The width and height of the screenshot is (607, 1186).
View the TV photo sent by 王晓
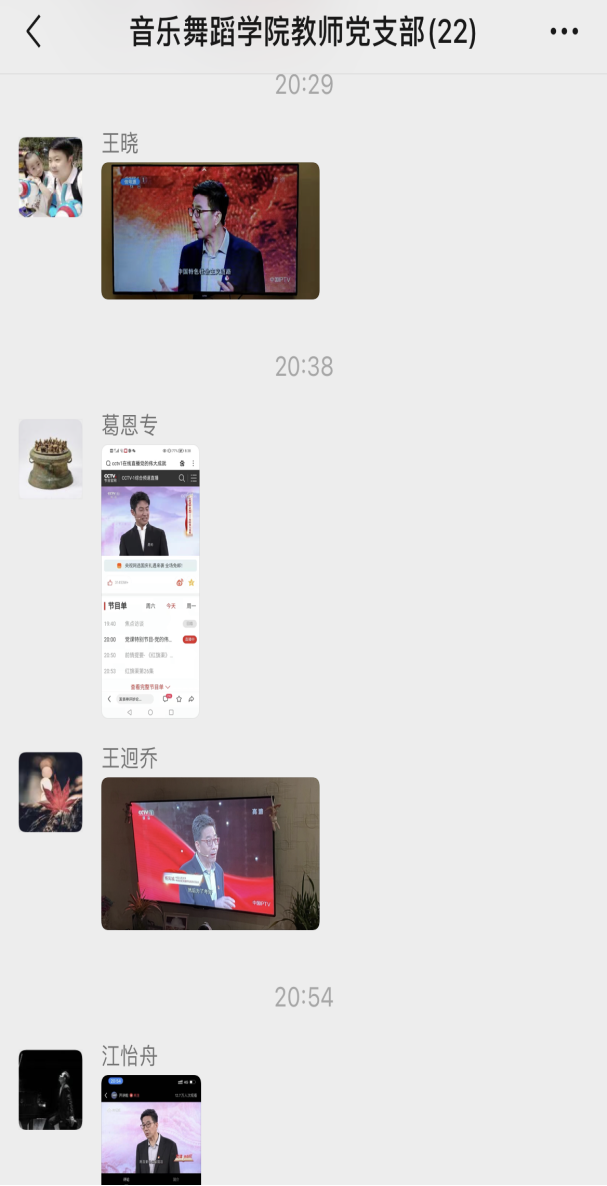[x=210, y=231]
